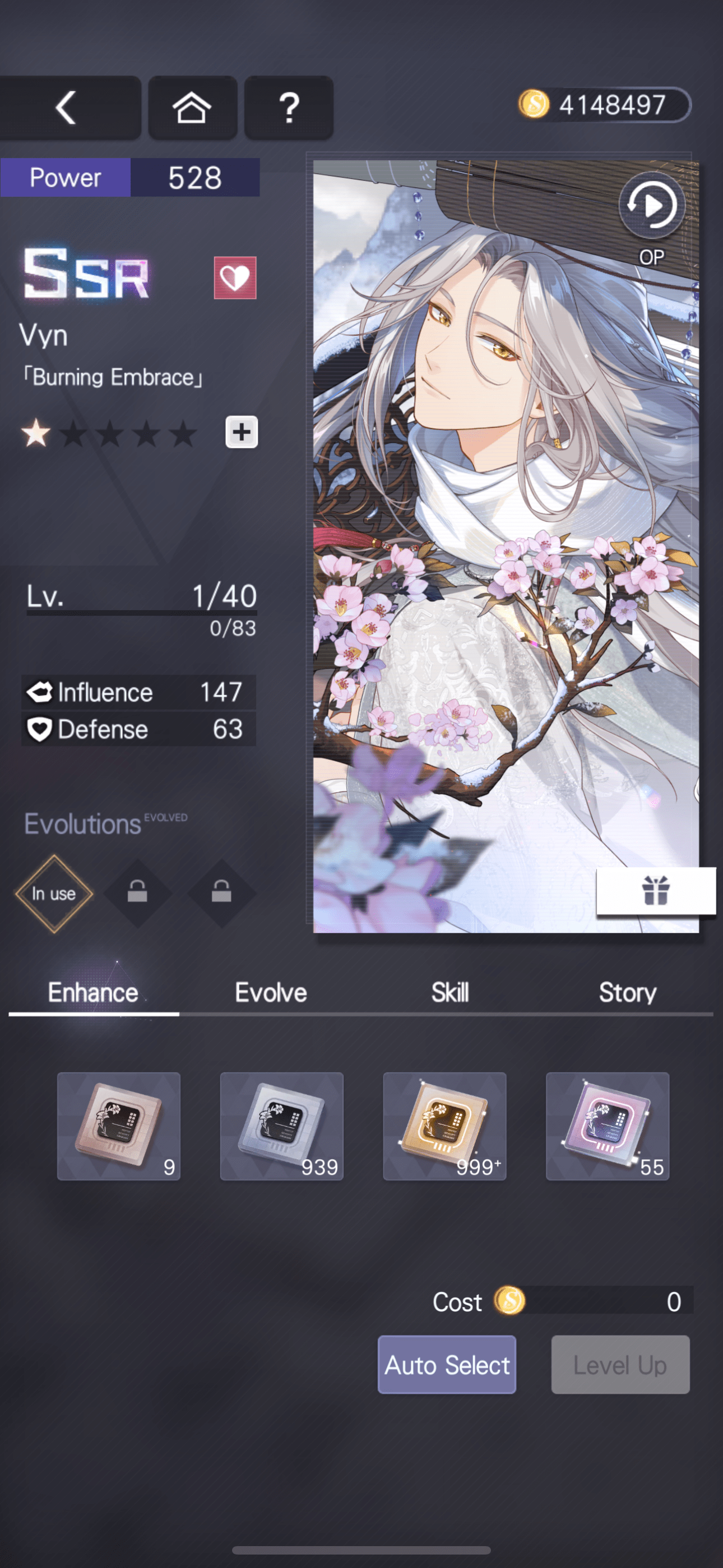Open the Story tab
This screenshot has height=1568, width=723.
tap(628, 992)
